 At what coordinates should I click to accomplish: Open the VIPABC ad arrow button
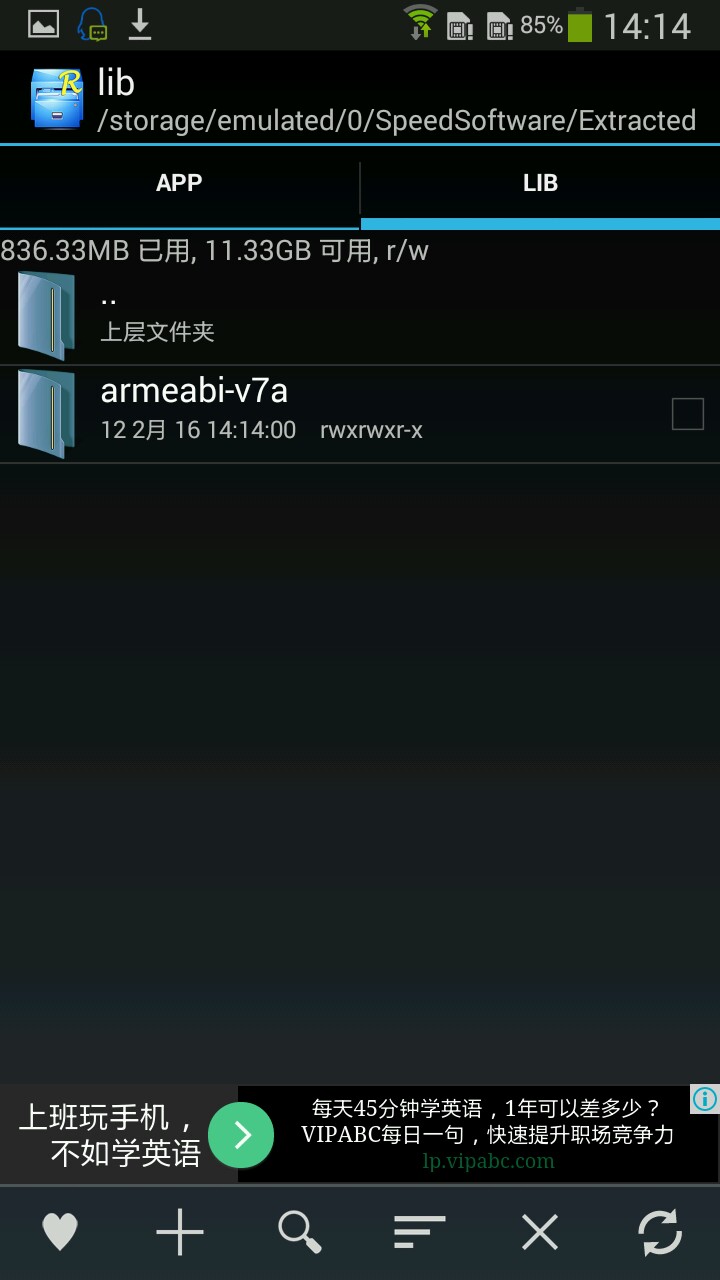(x=241, y=1135)
